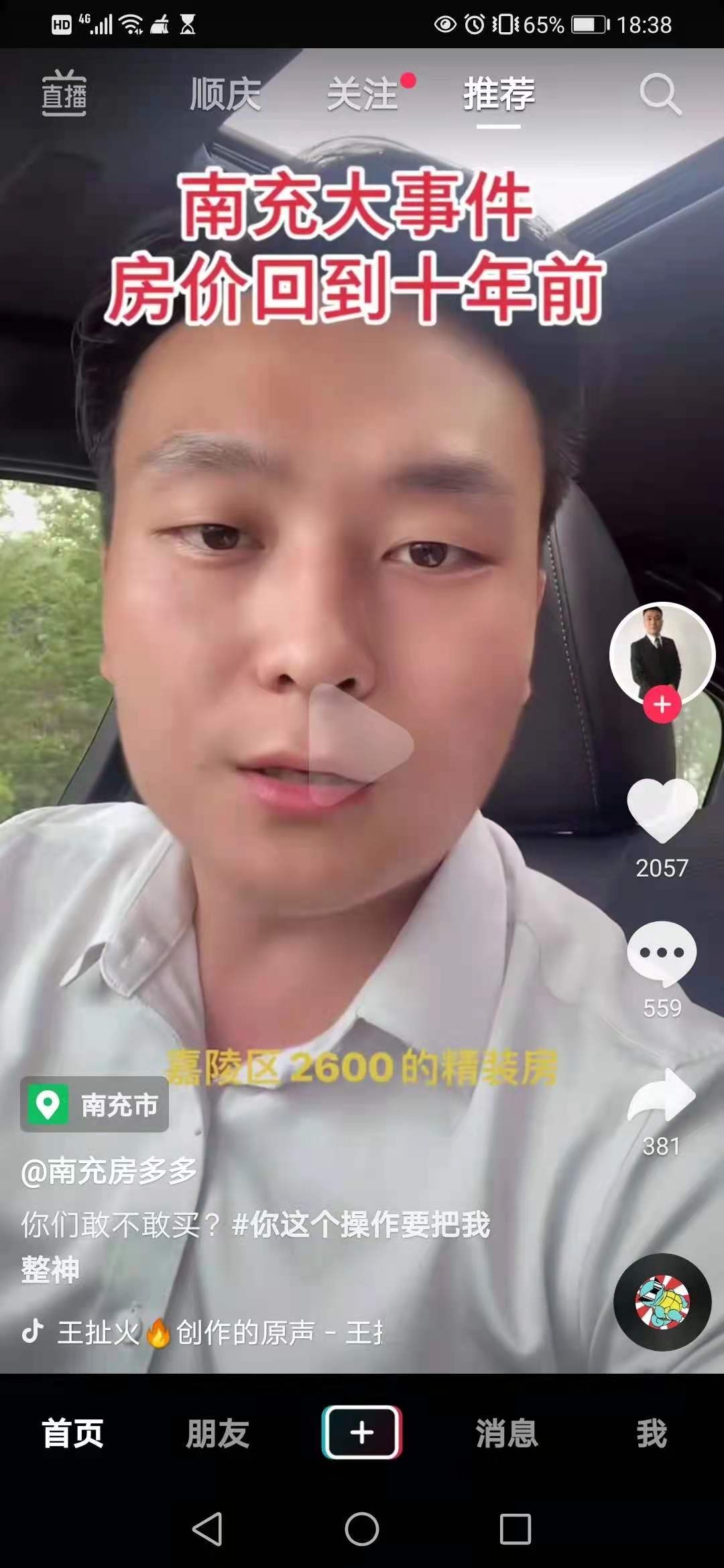The height and width of the screenshot is (1568, 724).
Task: Open @南充房多多 username link
Action: (x=109, y=1171)
